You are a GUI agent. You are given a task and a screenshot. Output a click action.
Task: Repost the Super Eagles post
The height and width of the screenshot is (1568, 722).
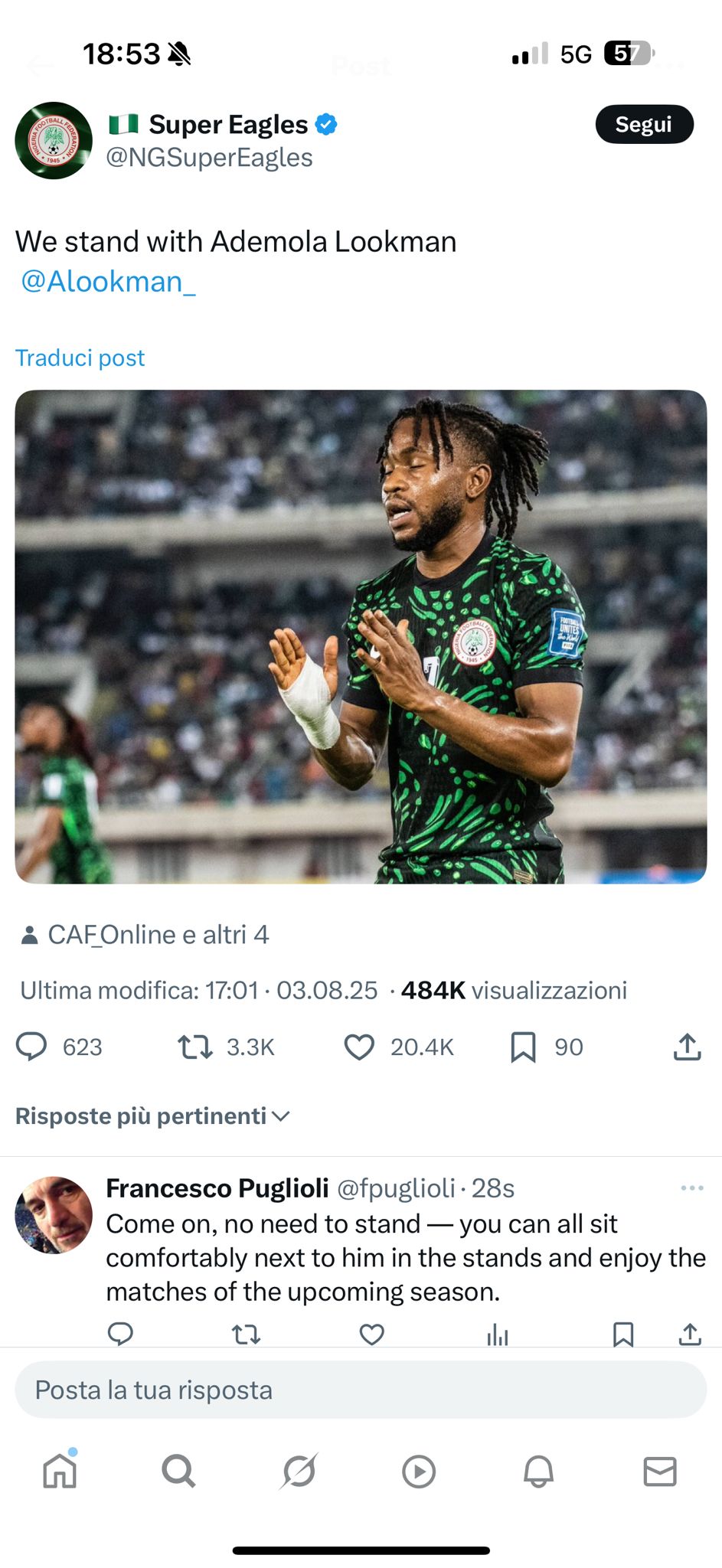click(x=195, y=1047)
